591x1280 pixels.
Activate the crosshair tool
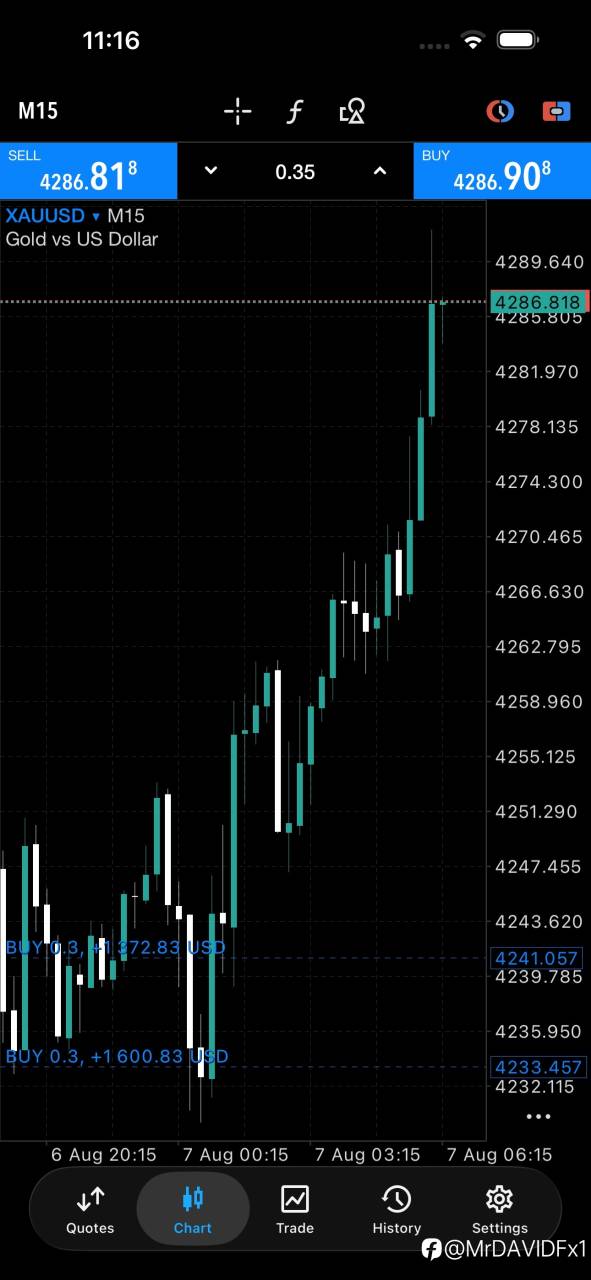(x=238, y=111)
